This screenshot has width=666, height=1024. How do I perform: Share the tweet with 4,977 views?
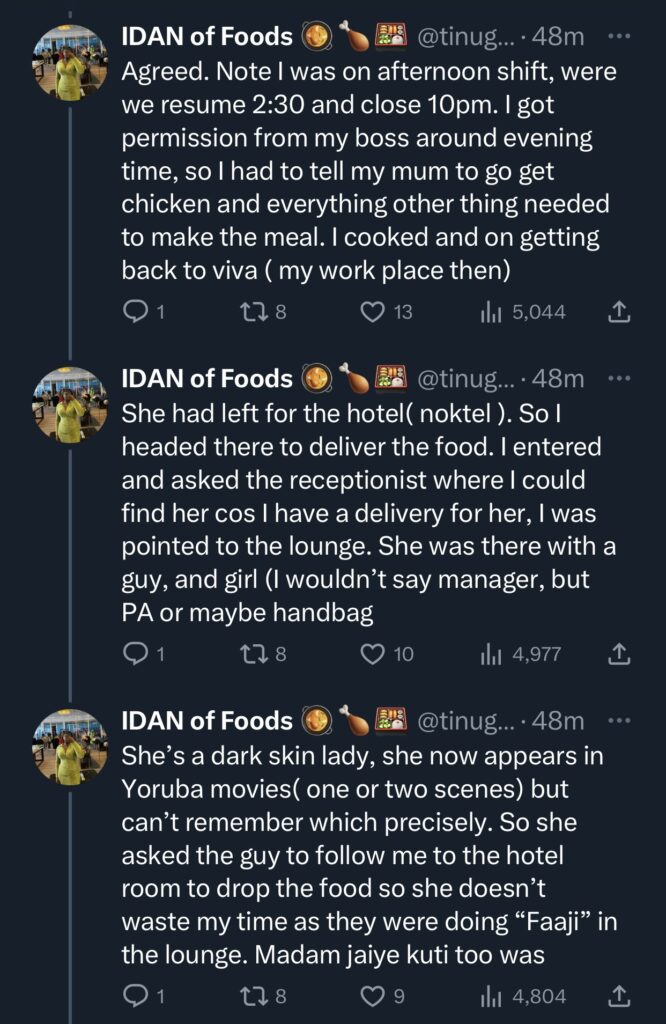[x=619, y=654]
